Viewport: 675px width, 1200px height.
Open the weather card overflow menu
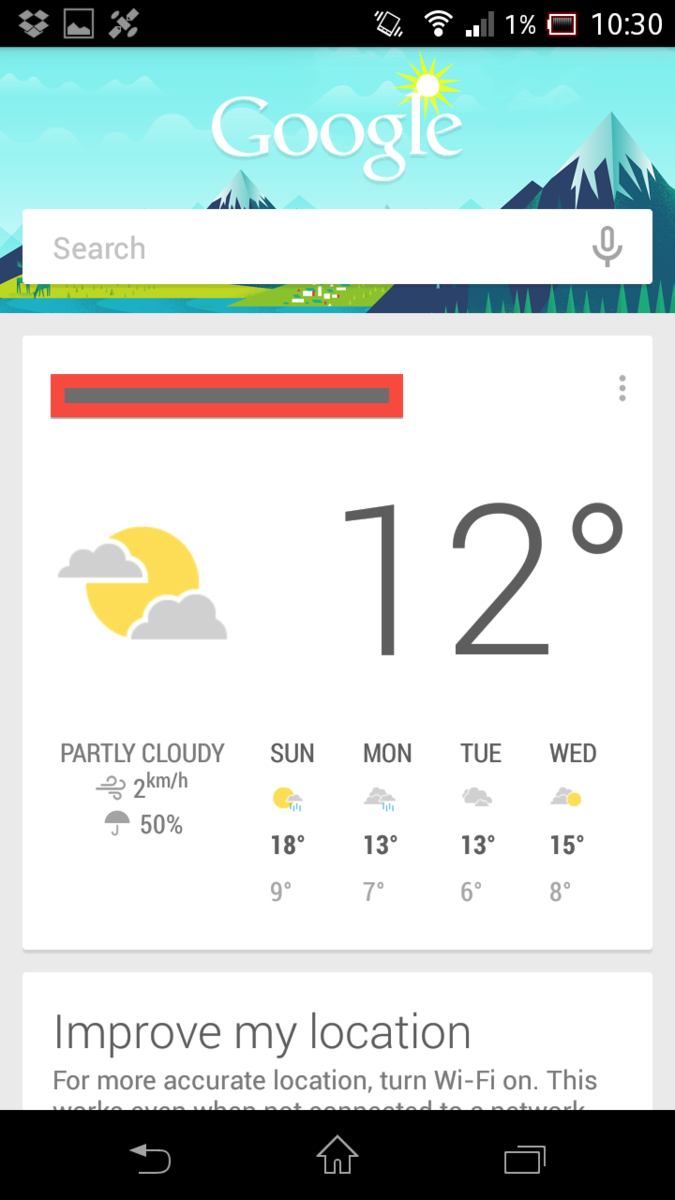[622, 388]
